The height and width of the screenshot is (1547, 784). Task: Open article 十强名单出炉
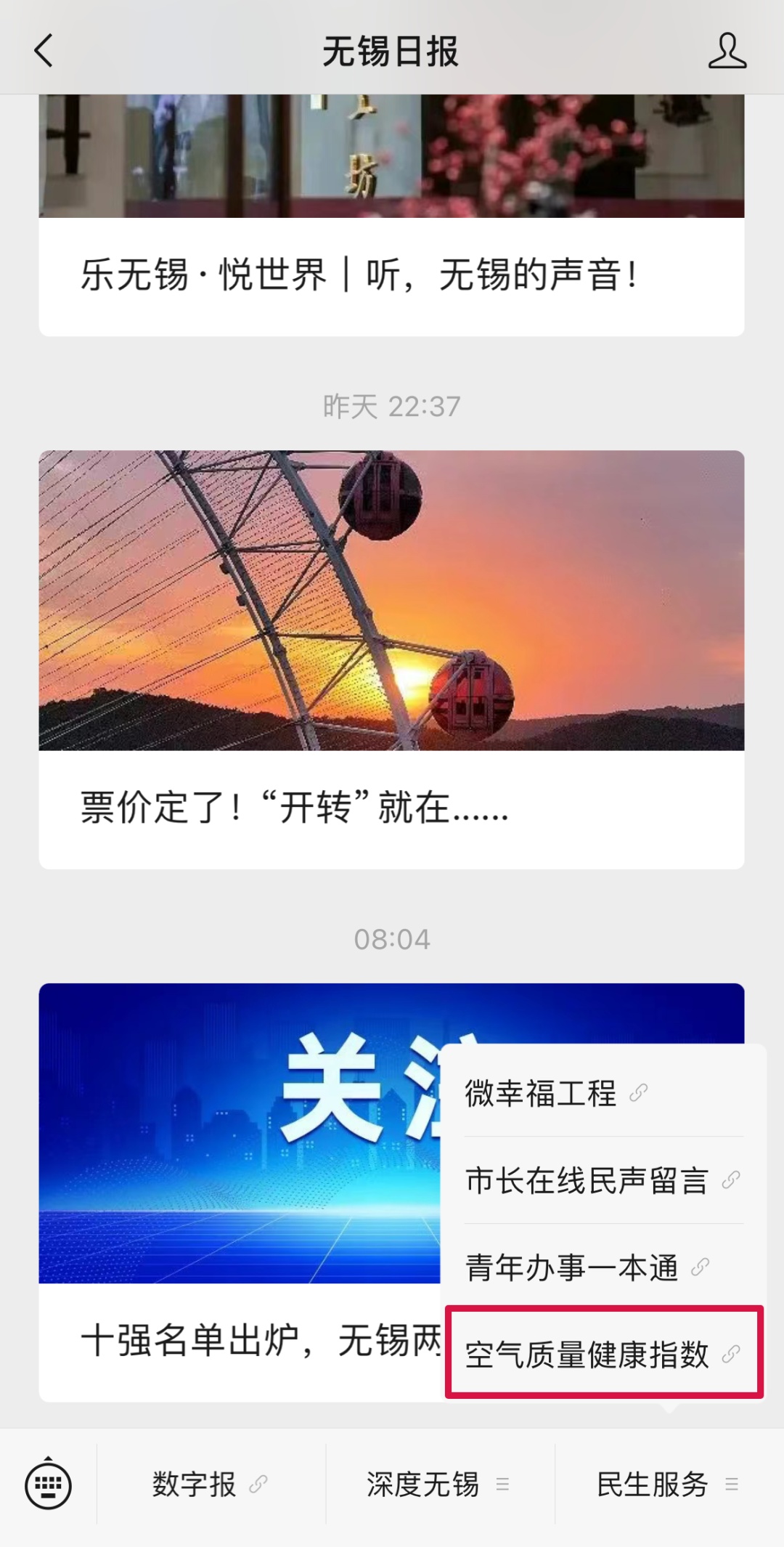[240, 1340]
